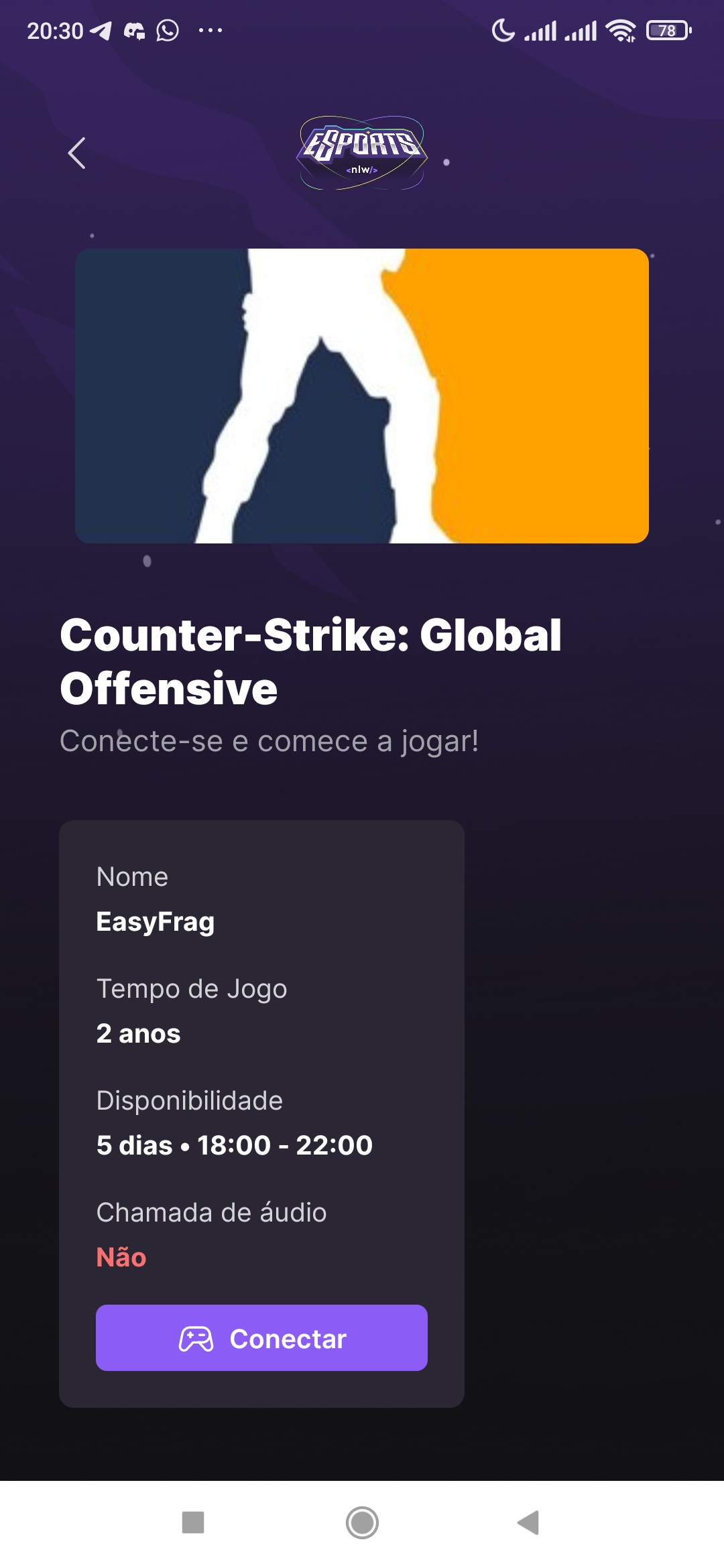Enable night mode from status bar
The image size is (724, 1568).
click(505, 29)
